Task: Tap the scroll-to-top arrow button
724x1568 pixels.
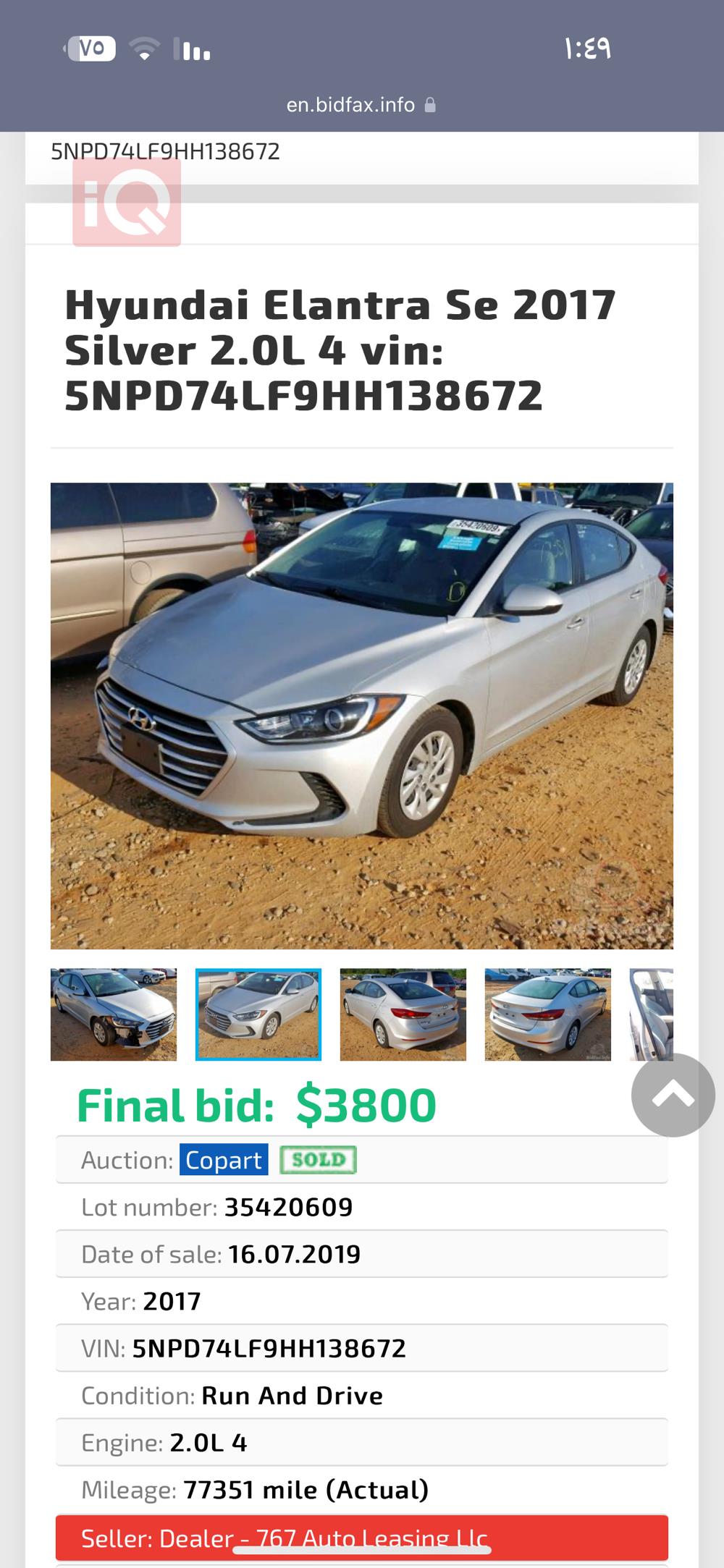Action: coord(673,1095)
